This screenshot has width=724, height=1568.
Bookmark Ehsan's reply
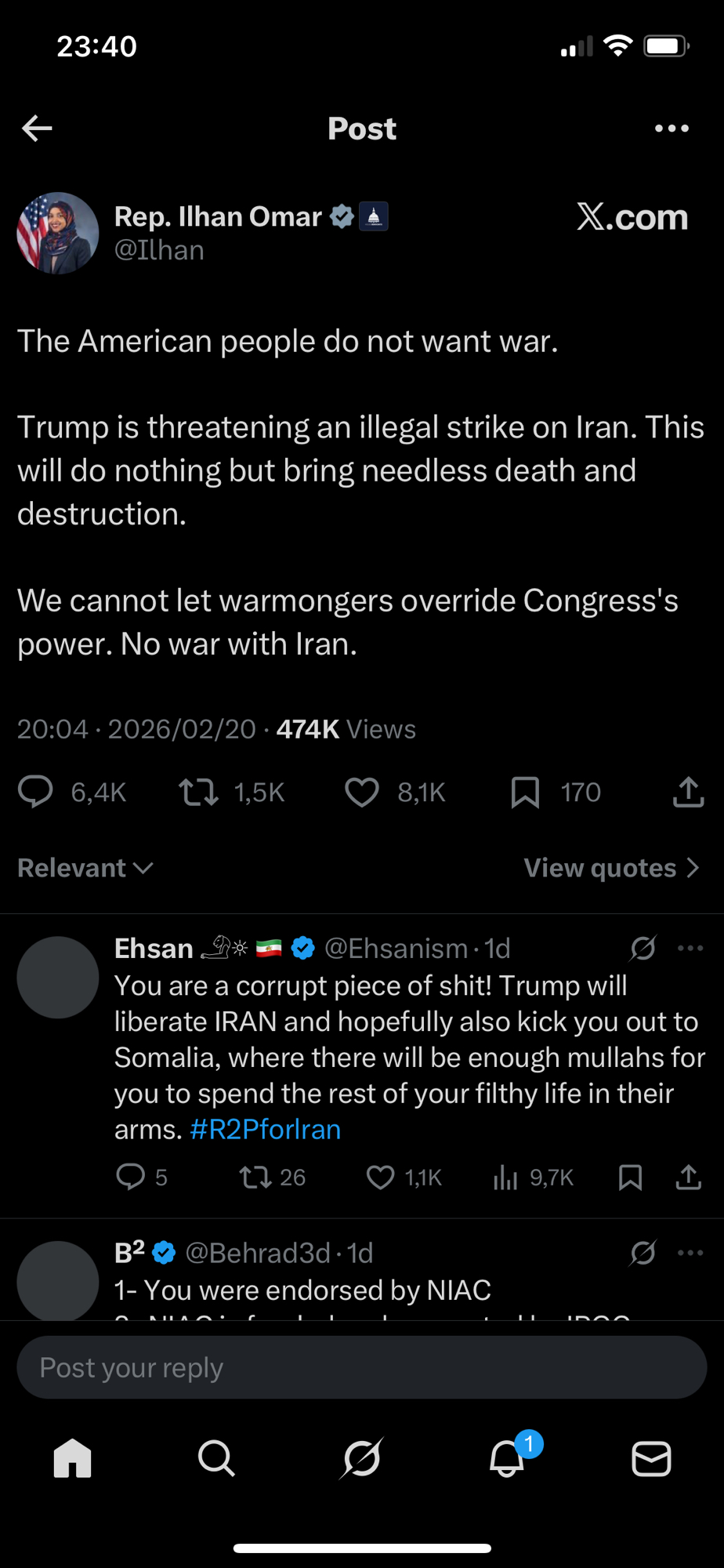[630, 1177]
